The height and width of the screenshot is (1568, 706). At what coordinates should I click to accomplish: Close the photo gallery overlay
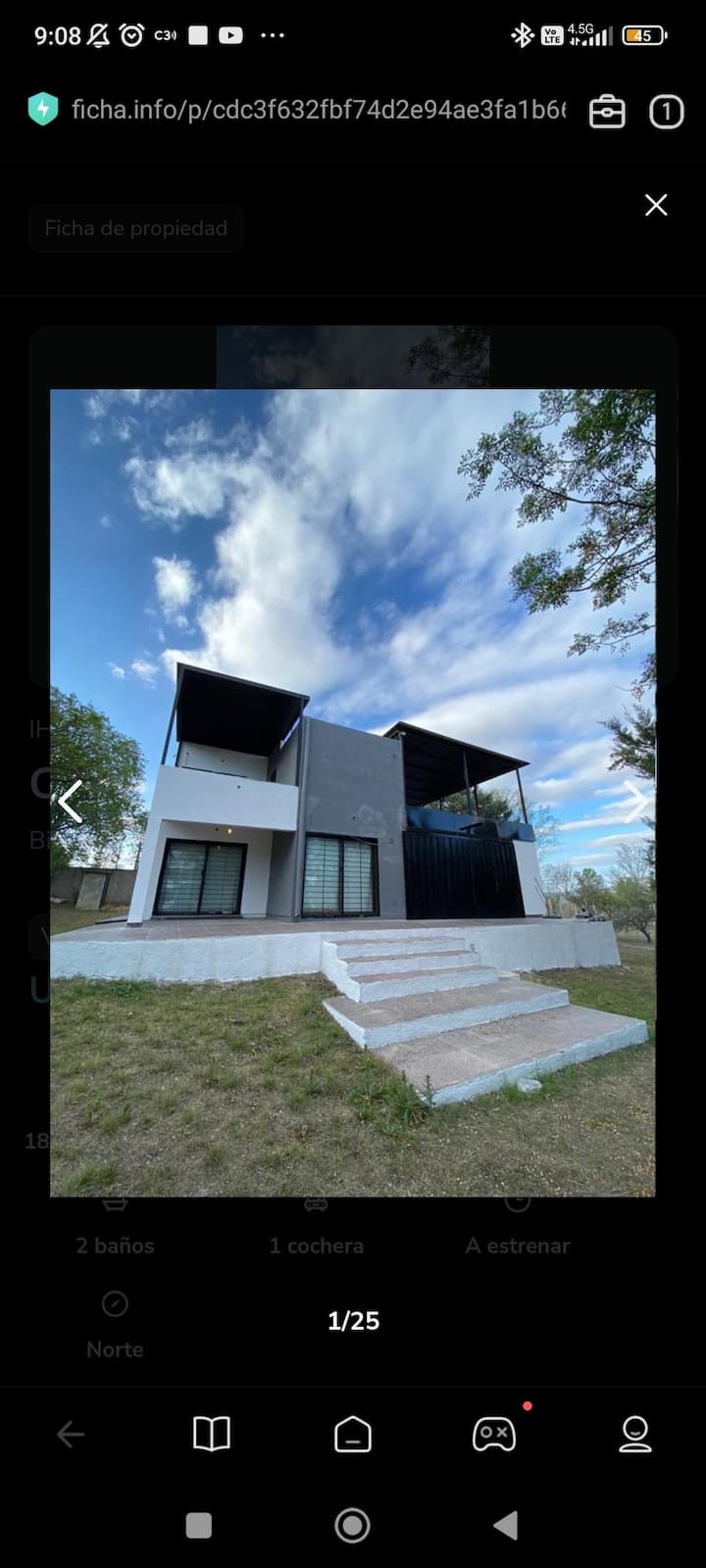coord(655,205)
